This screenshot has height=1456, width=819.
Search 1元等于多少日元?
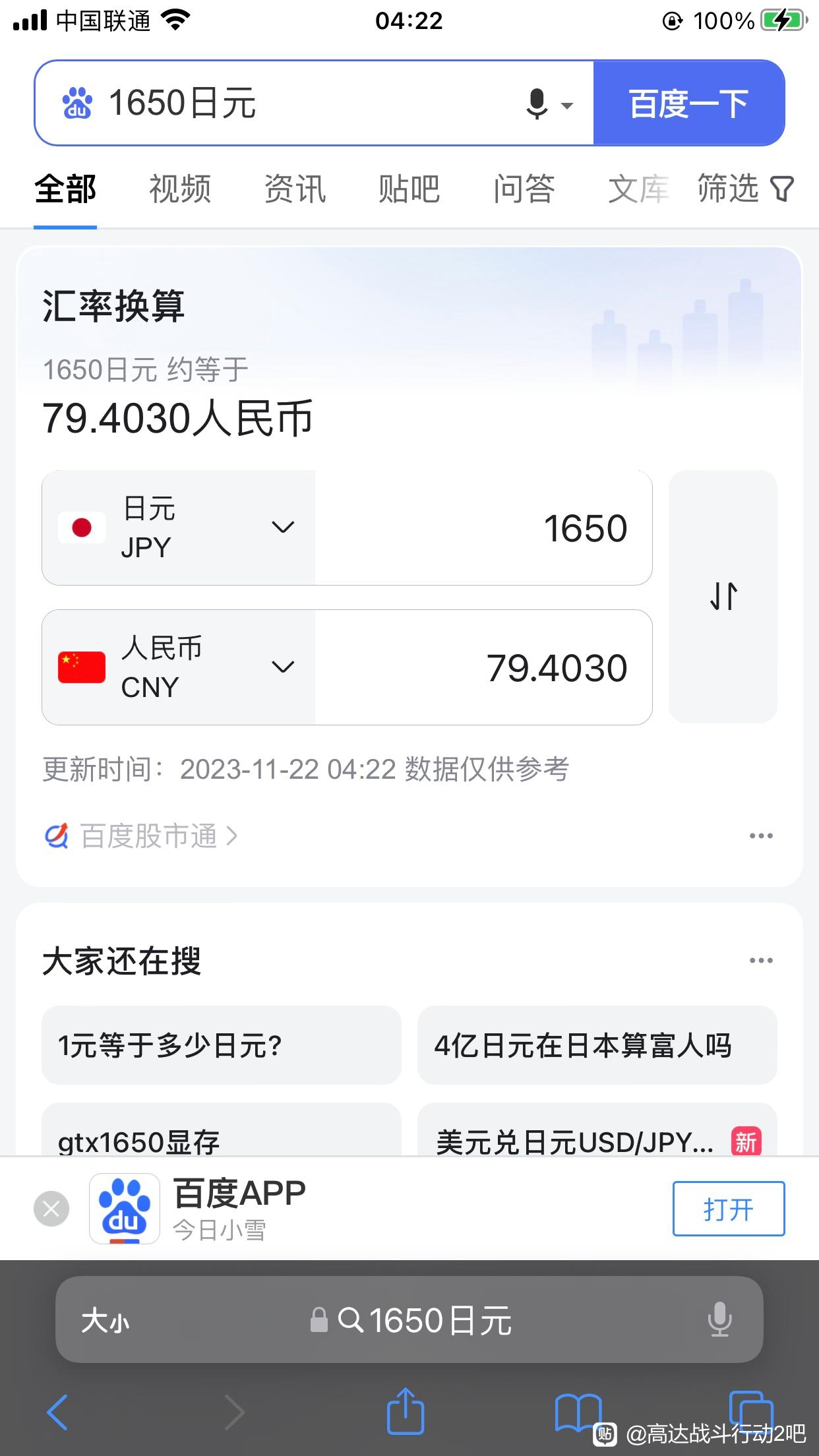tap(222, 1045)
